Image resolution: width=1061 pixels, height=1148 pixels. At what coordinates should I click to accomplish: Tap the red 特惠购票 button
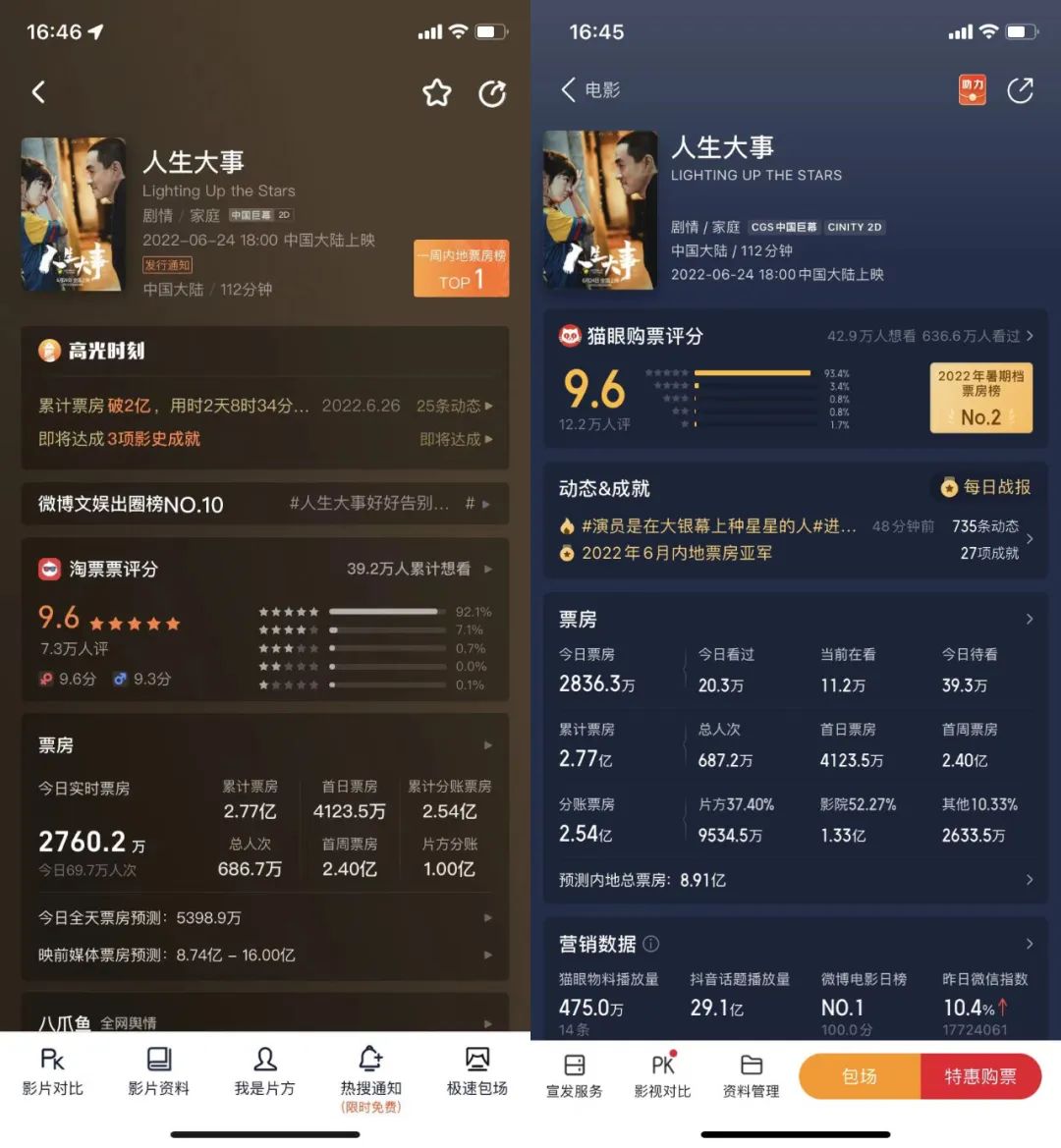tap(980, 1077)
